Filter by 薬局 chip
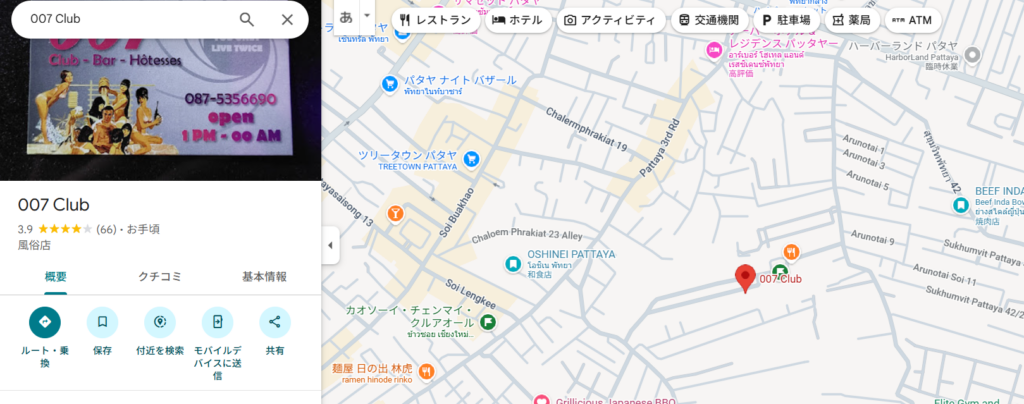This screenshot has width=1024, height=404. click(851, 20)
